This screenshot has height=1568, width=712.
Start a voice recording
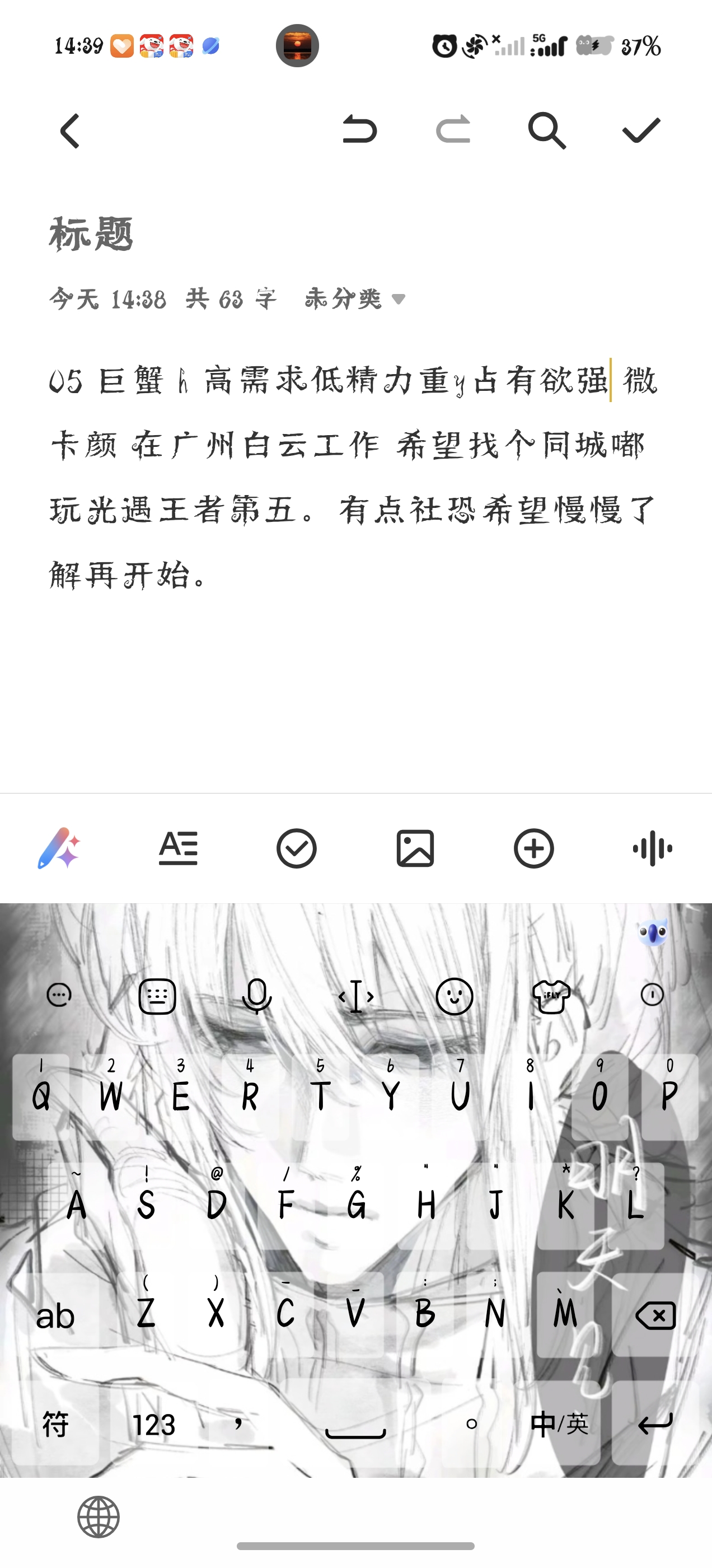pos(652,848)
